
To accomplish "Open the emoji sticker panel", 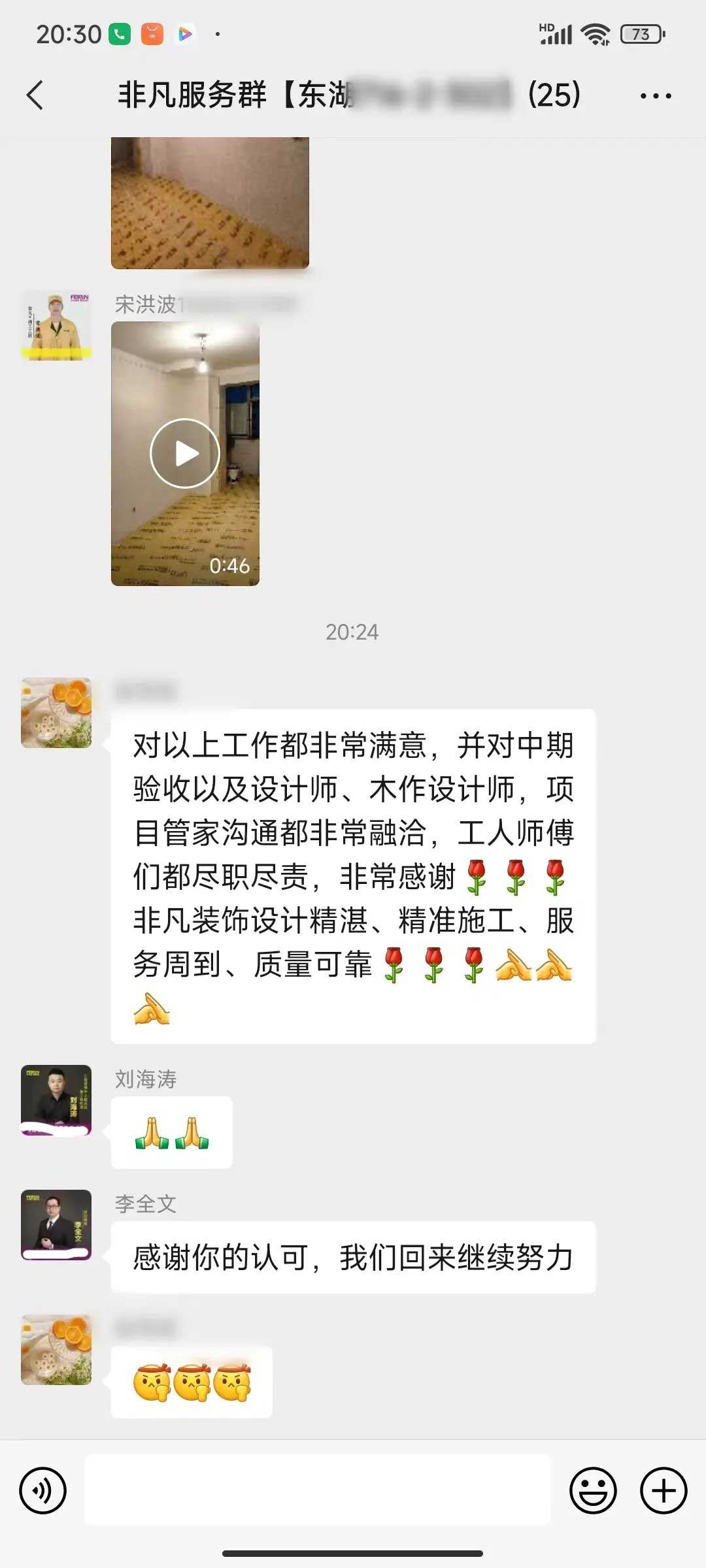I will [x=593, y=1490].
